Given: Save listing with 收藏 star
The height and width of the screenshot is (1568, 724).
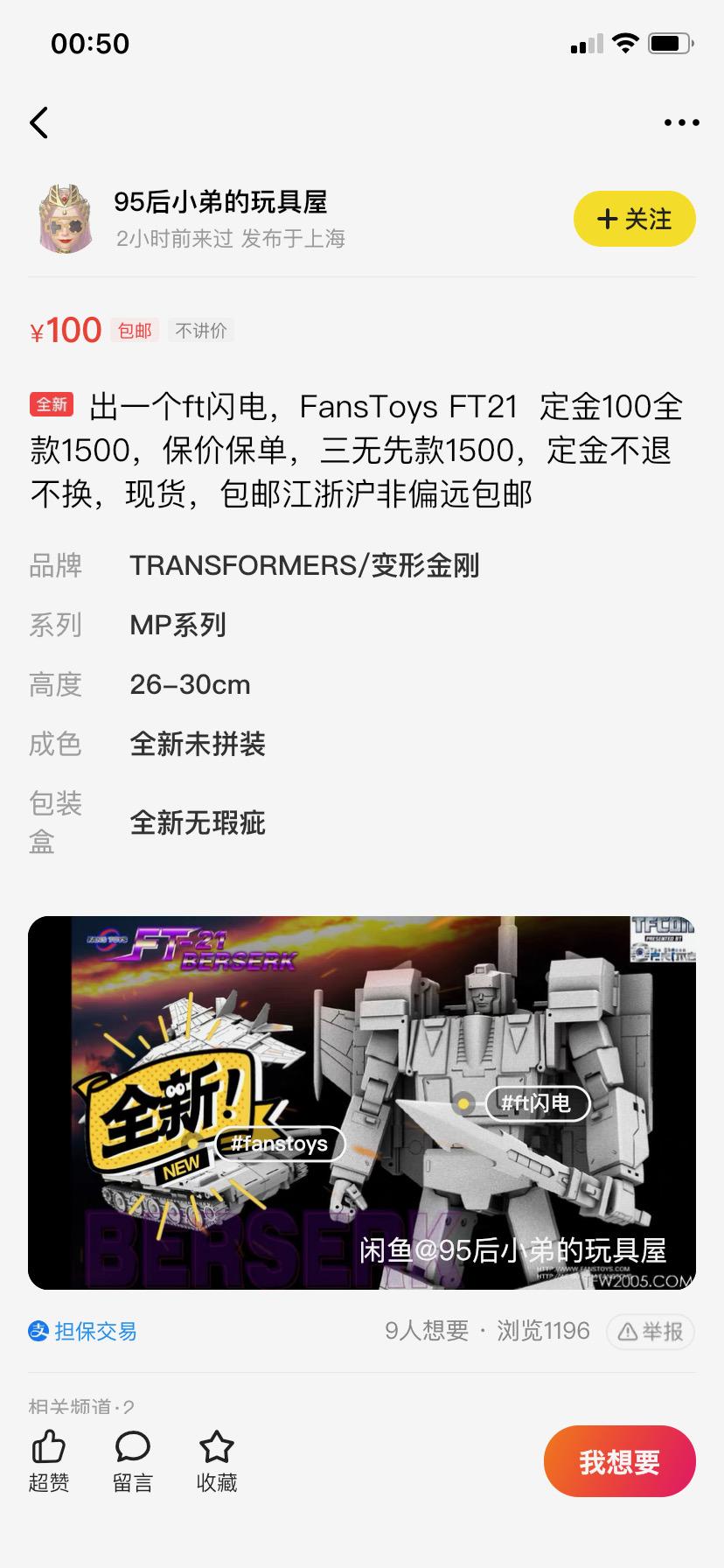Looking at the screenshot, I should pos(217,1461).
